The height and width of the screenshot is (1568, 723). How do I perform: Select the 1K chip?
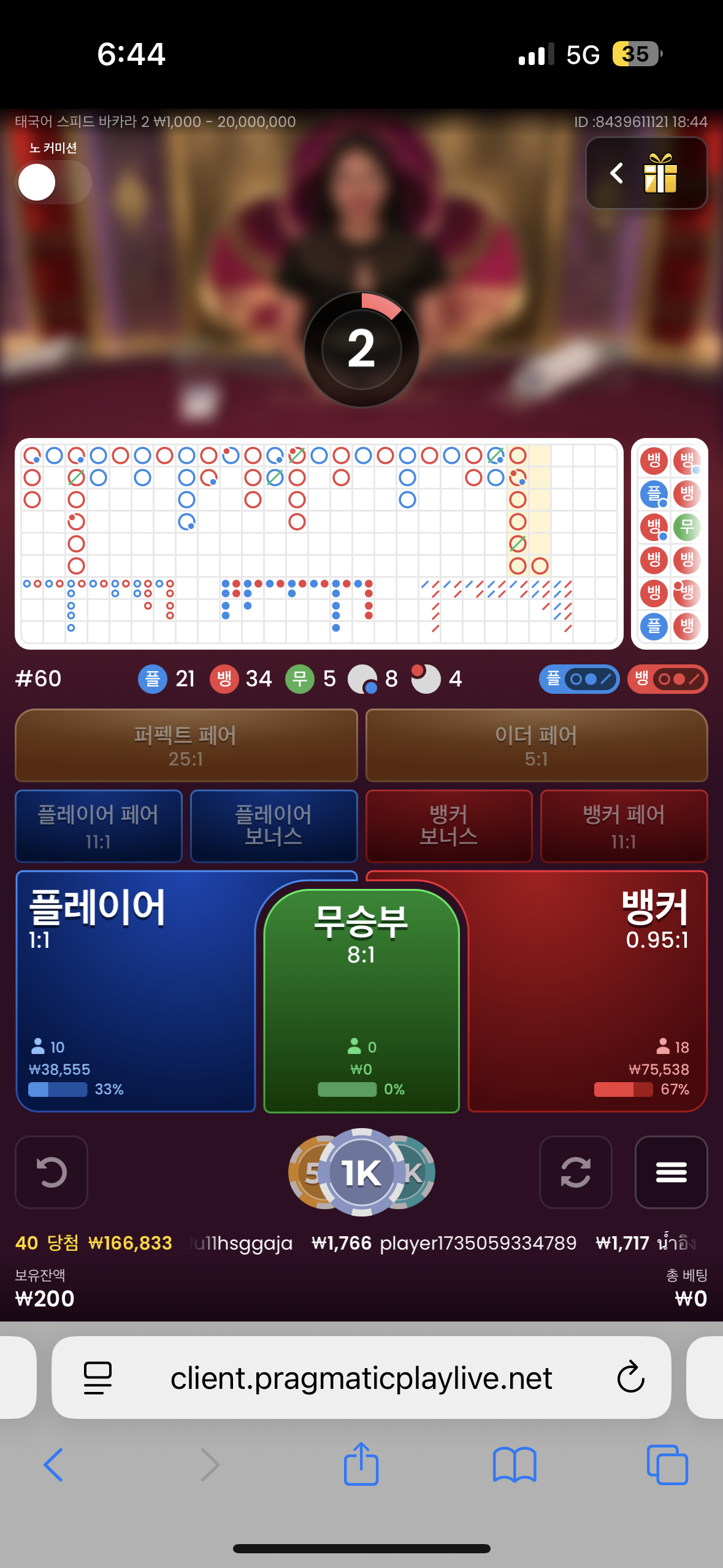361,1172
